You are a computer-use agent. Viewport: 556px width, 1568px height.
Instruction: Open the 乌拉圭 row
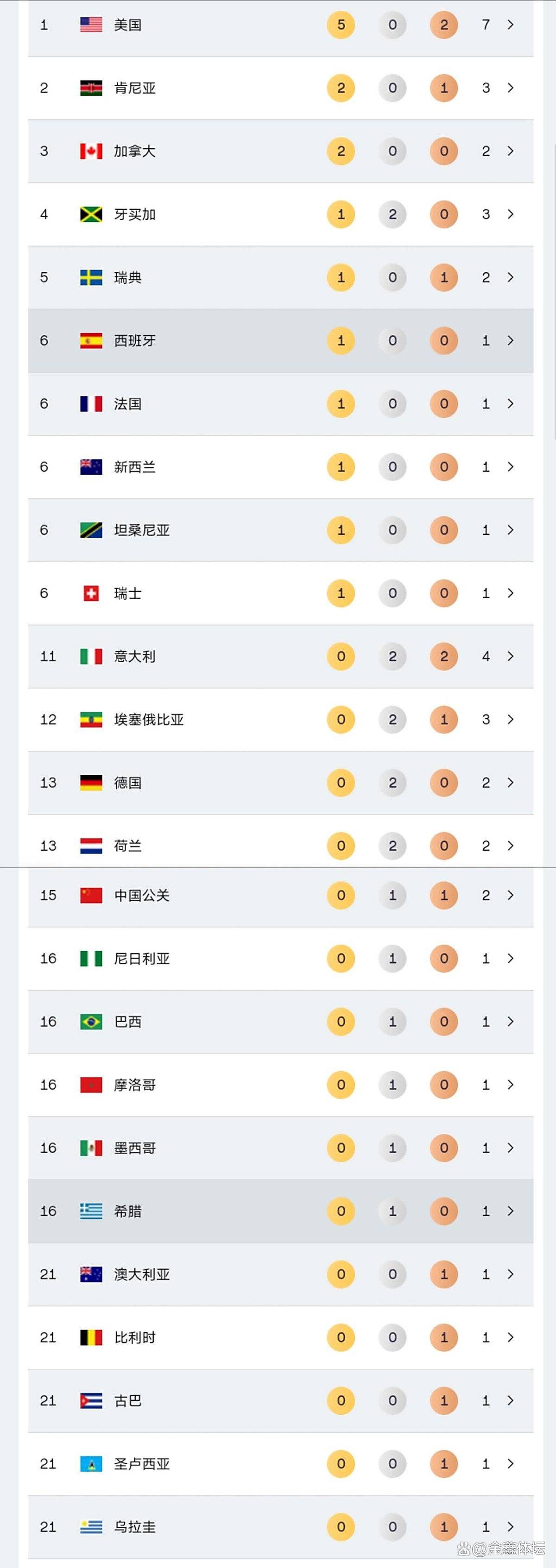click(280, 1527)
